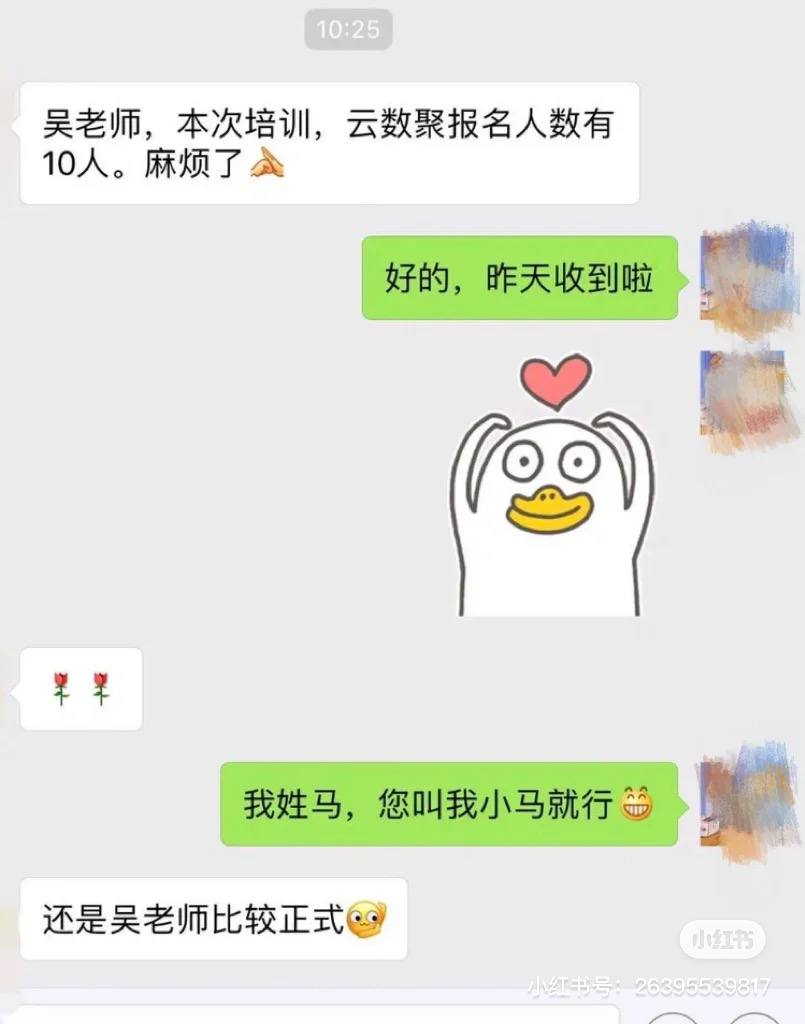Tap the 10:25 timestamp
Screen dimensions: 805x1024
(x=348, y=29)
